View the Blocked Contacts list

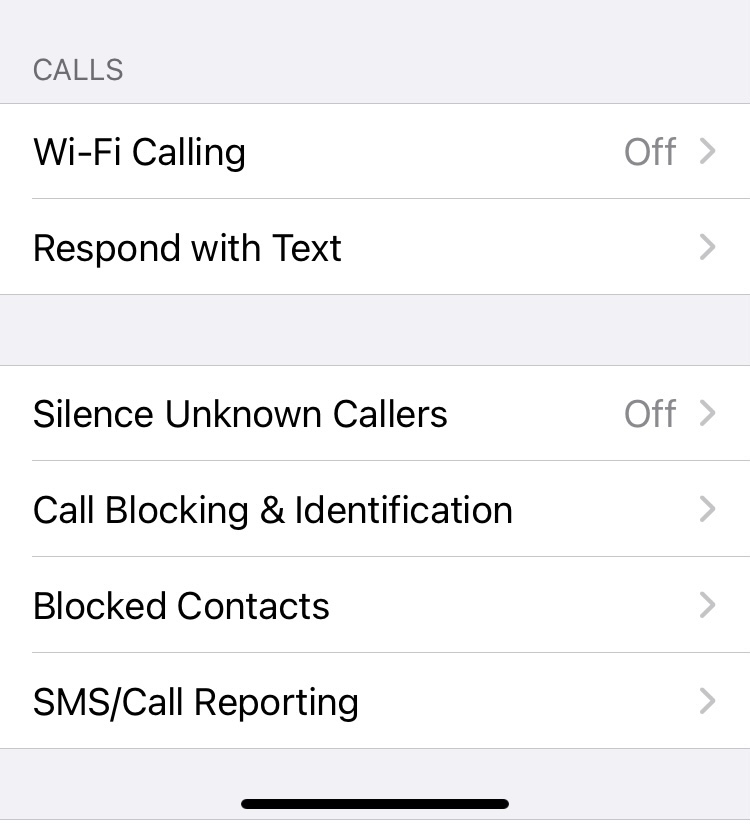(375, 606)
